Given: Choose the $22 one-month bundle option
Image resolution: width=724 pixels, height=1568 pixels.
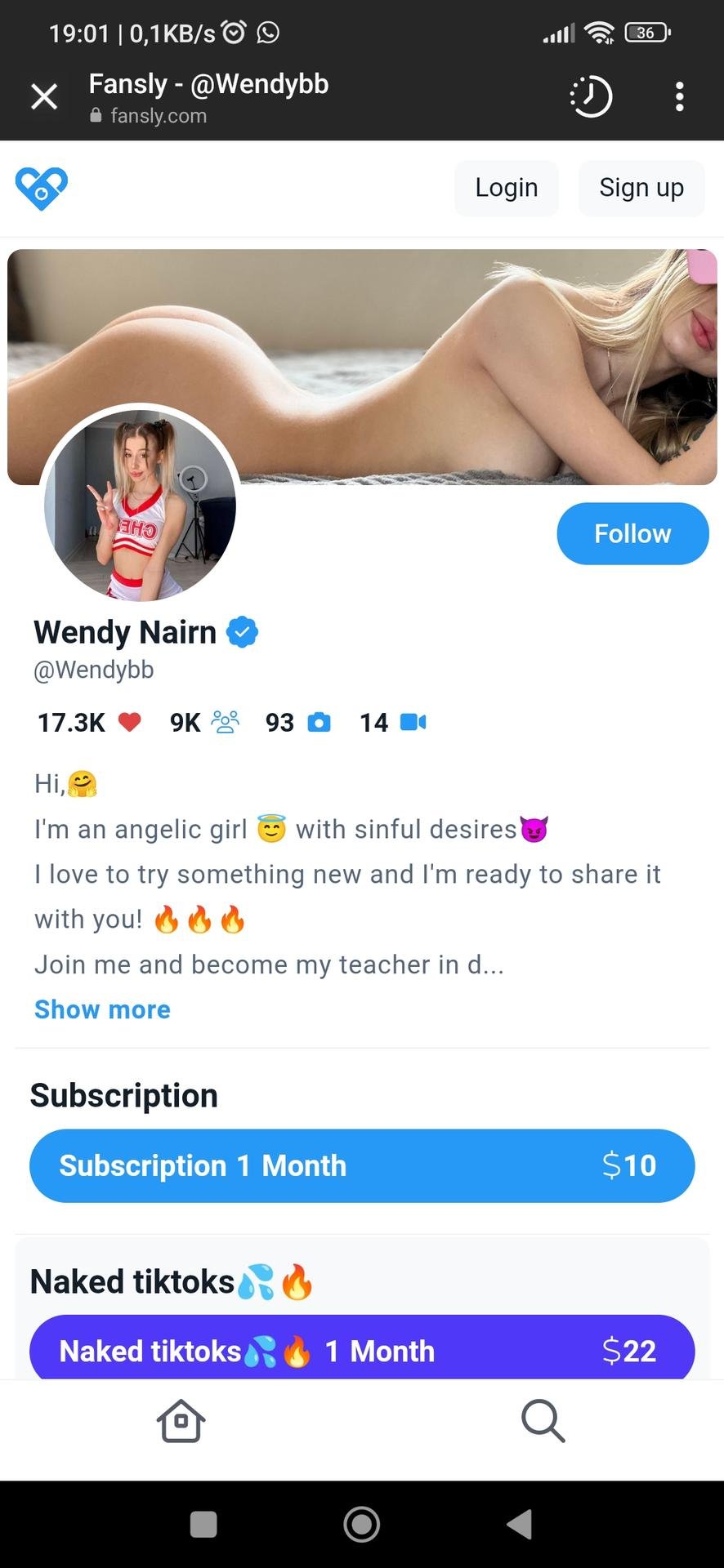Looking at the screenshot, I should 362,1350.
